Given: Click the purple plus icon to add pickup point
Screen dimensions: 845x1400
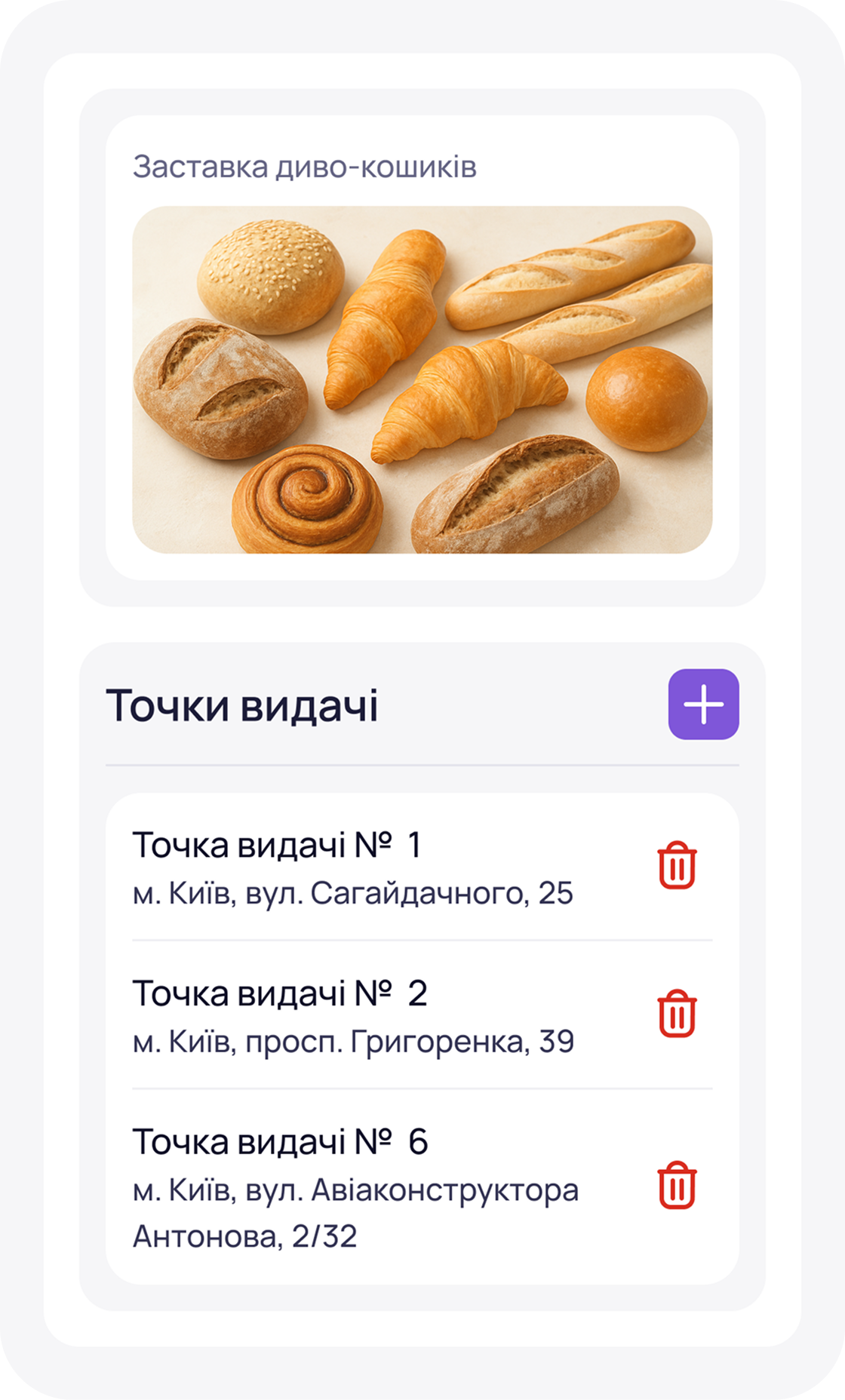Looking at the screenshot, I should point(703,703).
